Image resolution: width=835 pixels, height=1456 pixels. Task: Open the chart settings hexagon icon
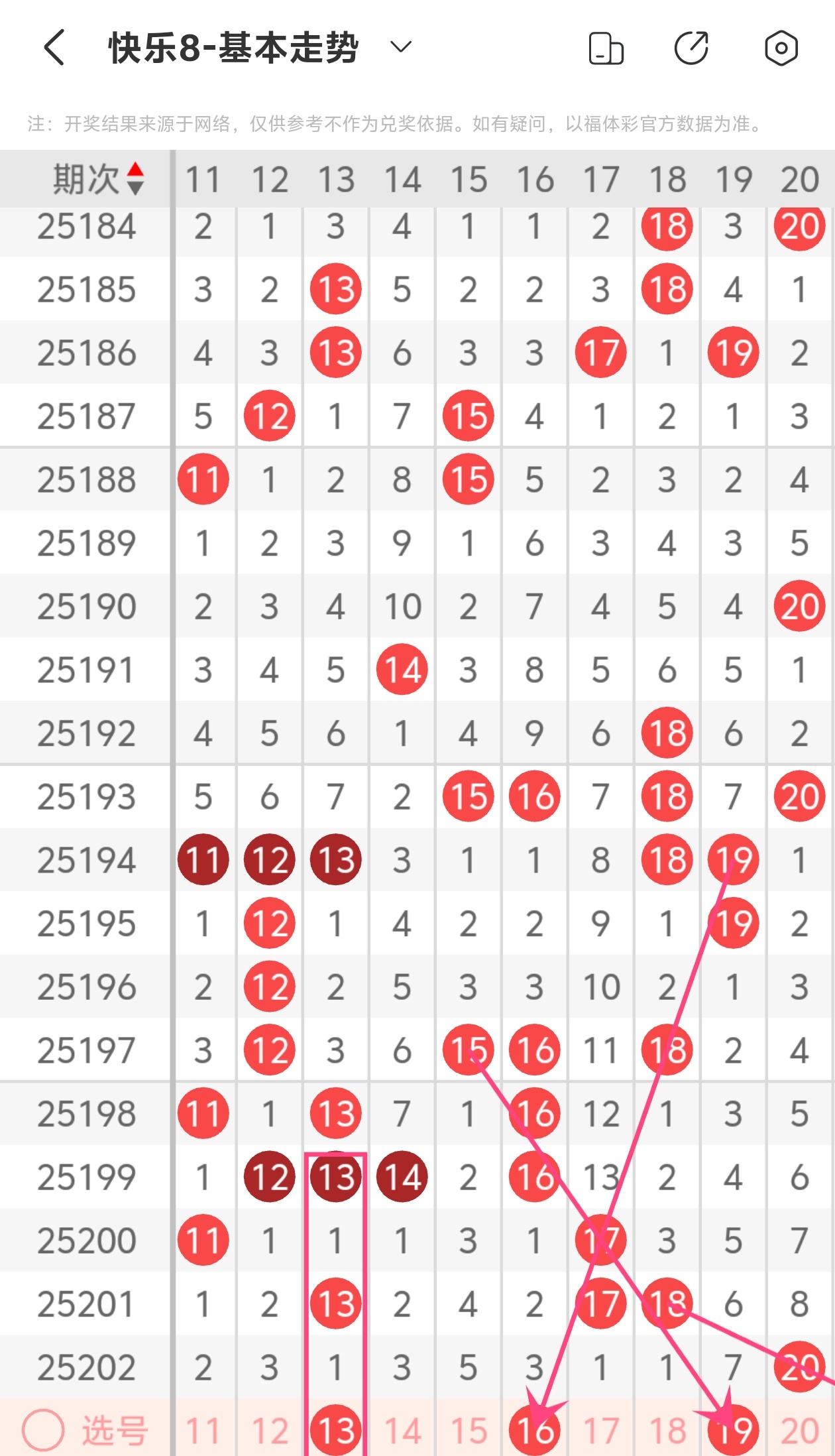tap(781, 48)
